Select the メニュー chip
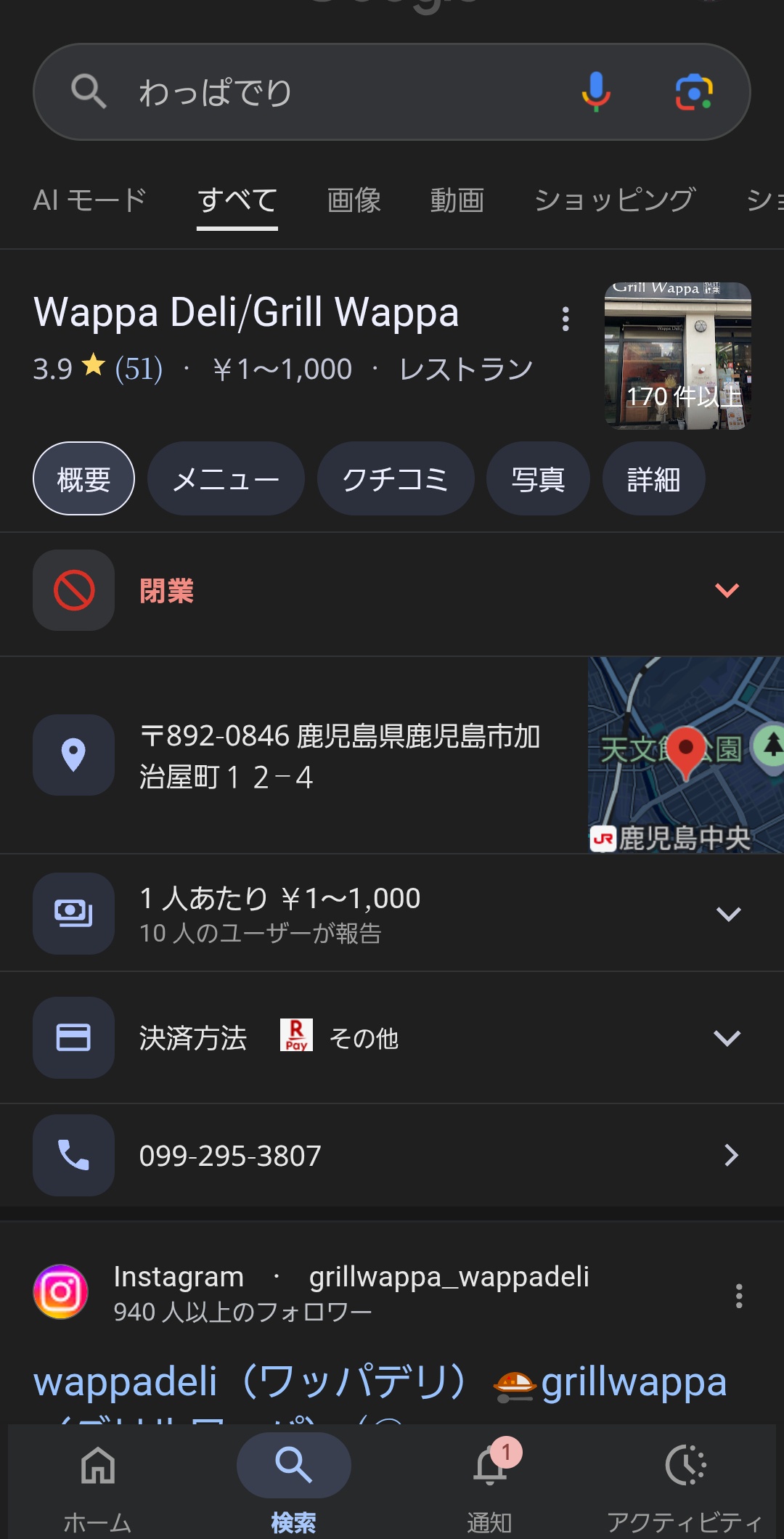 [226, 479]
